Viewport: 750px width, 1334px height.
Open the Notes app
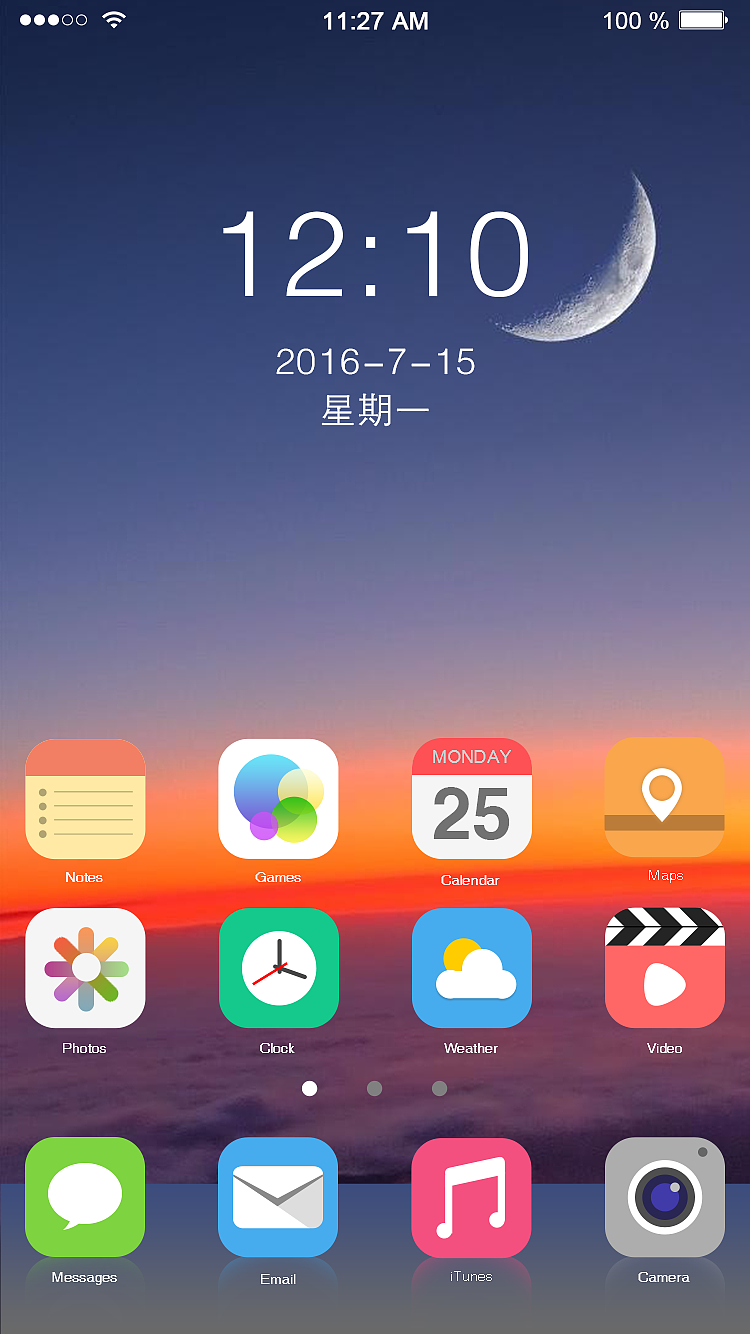[x=85, y=799]
